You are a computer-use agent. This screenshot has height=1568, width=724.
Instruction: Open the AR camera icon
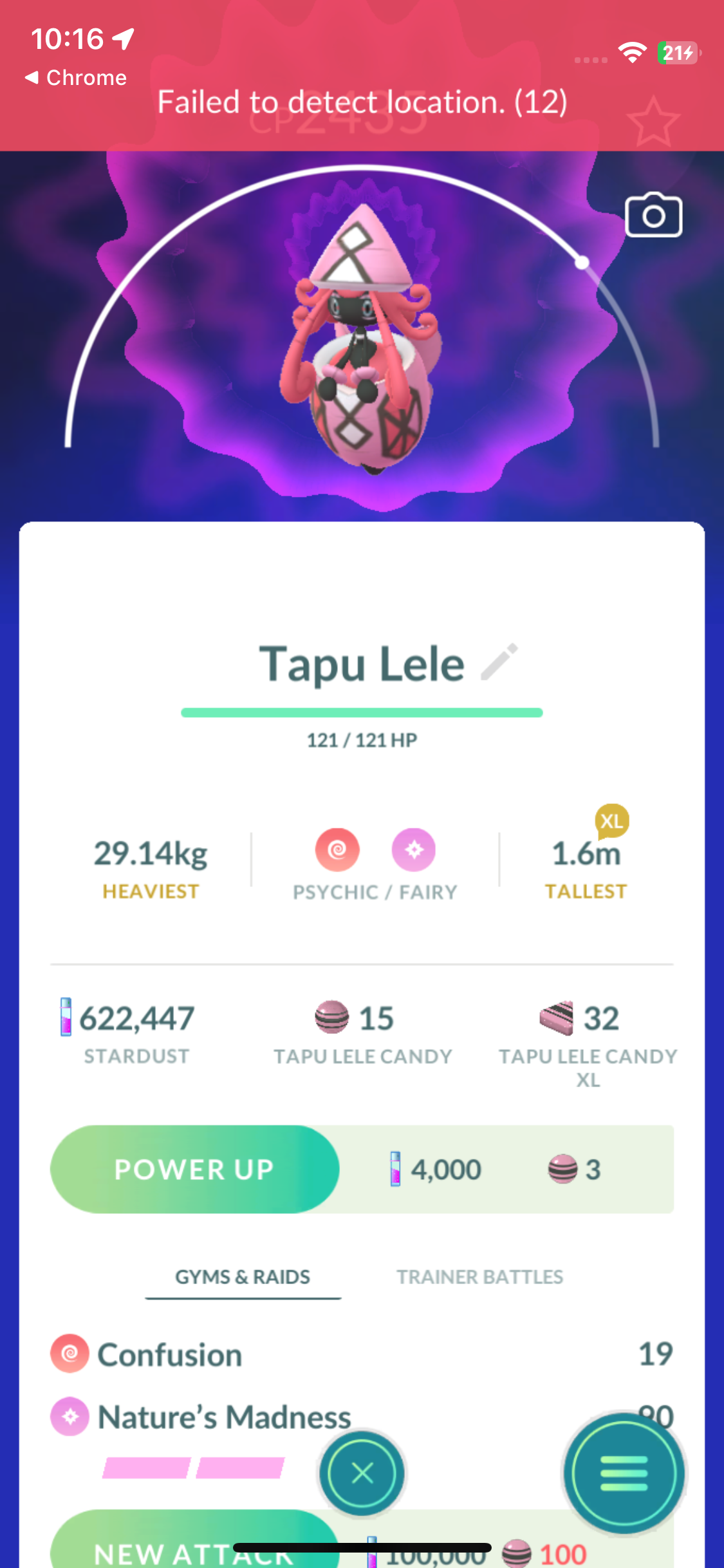pyautogui.click(x=653, y=216)
